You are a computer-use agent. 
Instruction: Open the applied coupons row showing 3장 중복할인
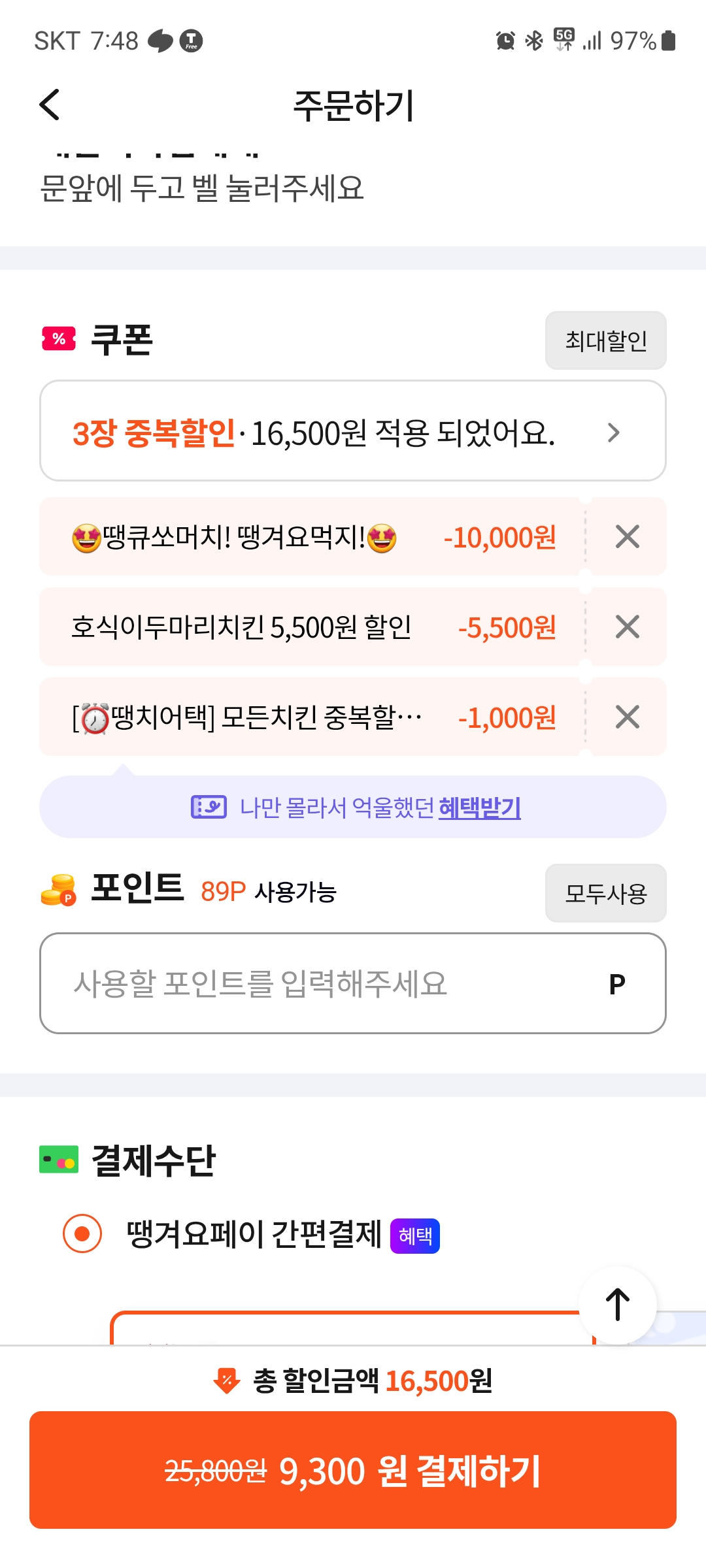pyautogui.click(x=353, y=431)
